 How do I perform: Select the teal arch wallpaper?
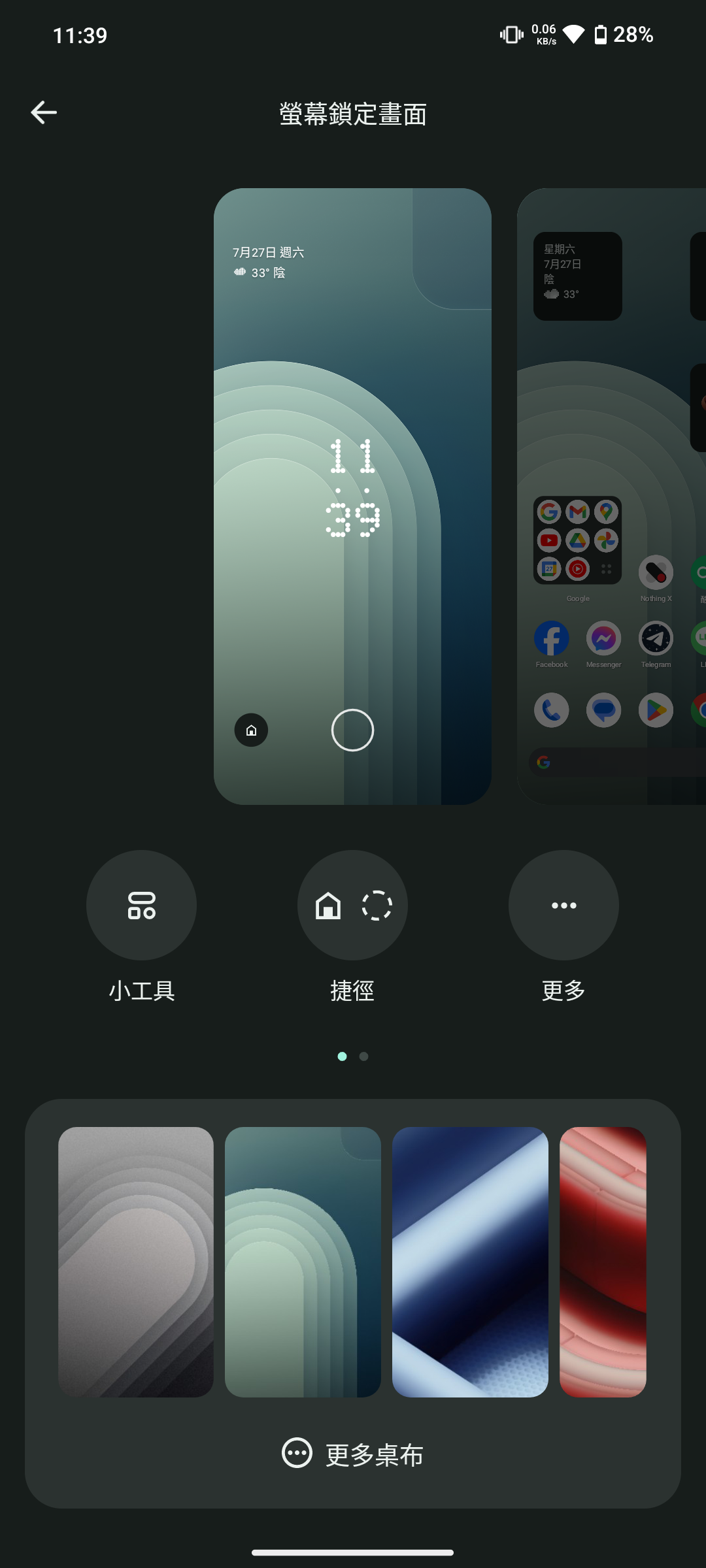click(x=303, y=1262)
